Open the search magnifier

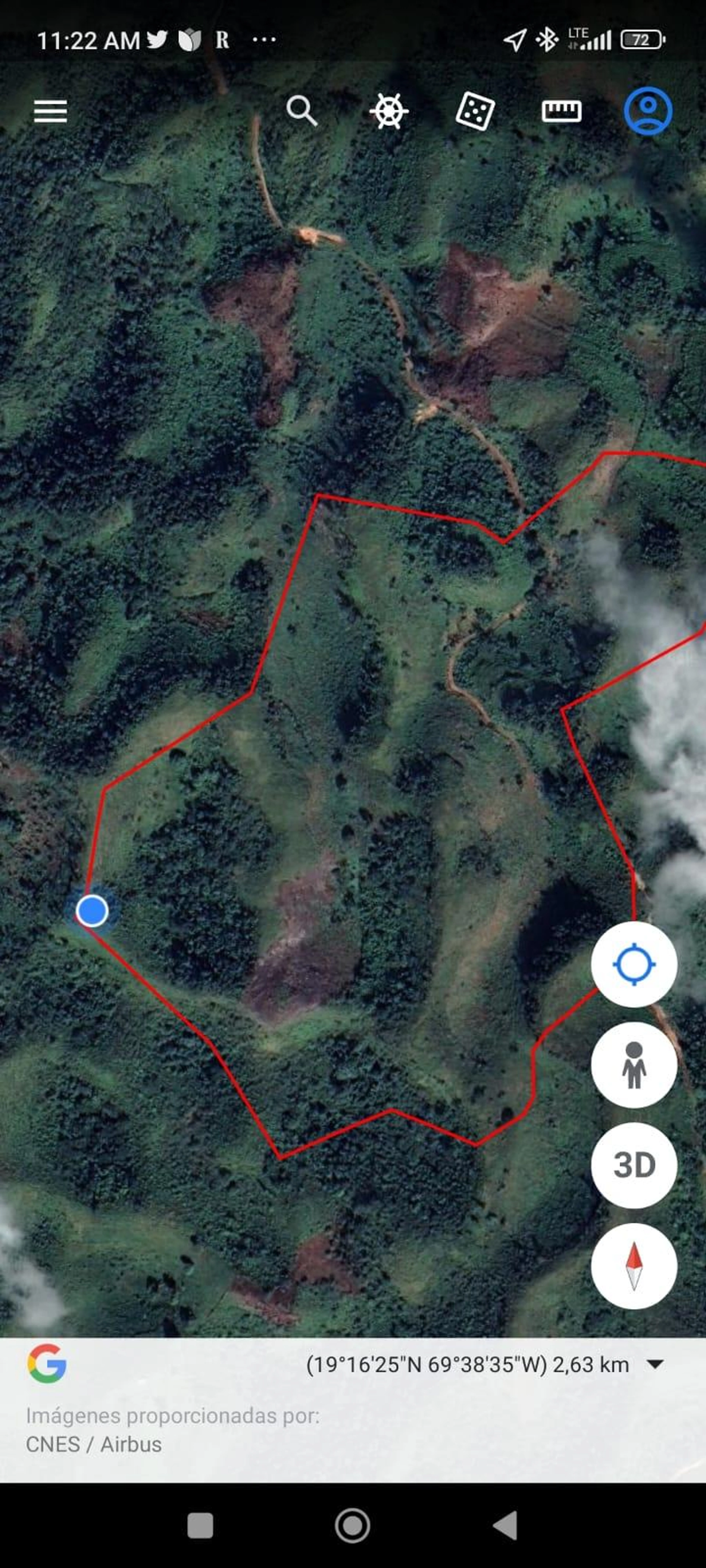302,111
